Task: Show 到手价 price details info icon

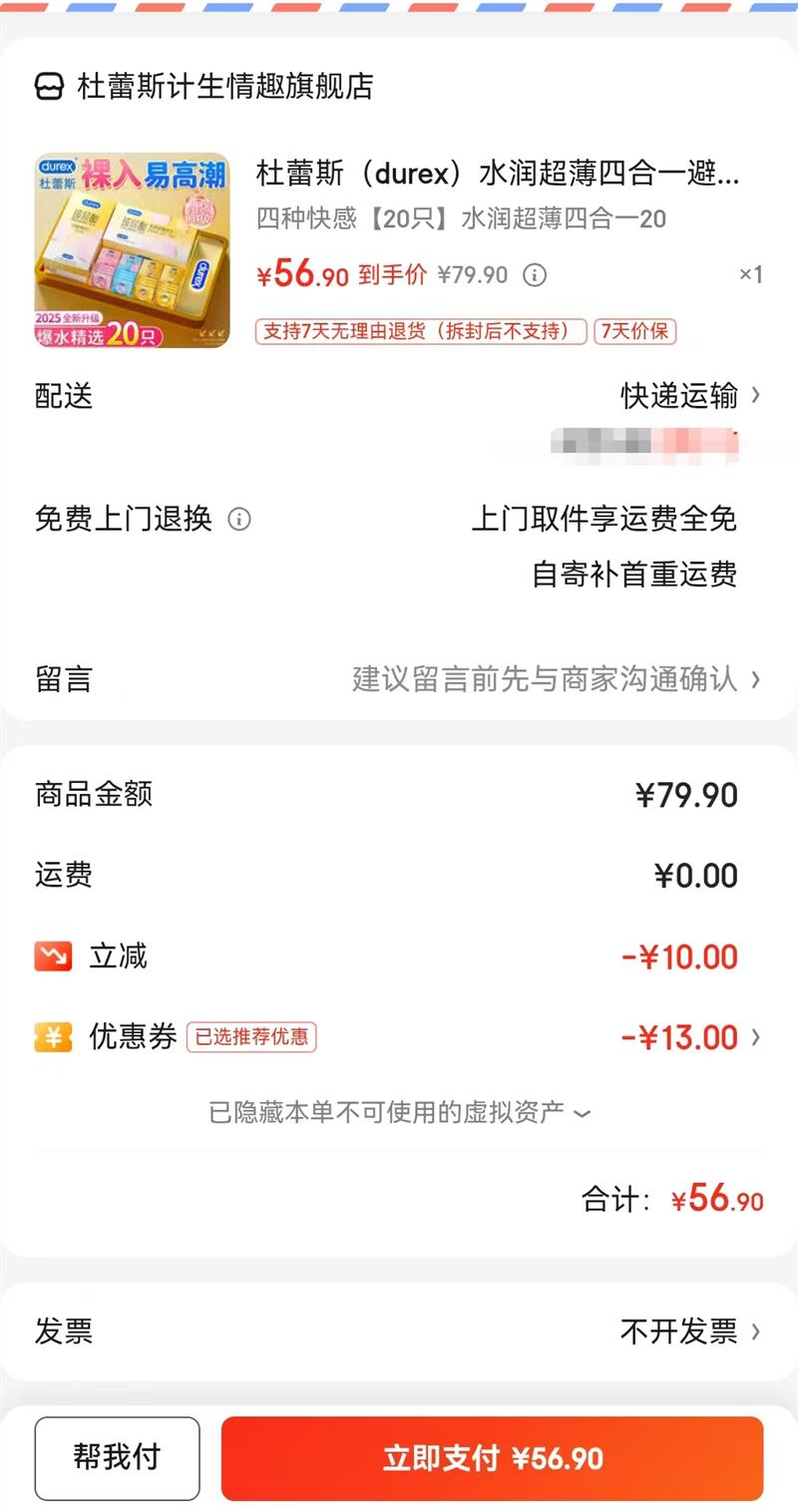Action: (535, 275)
